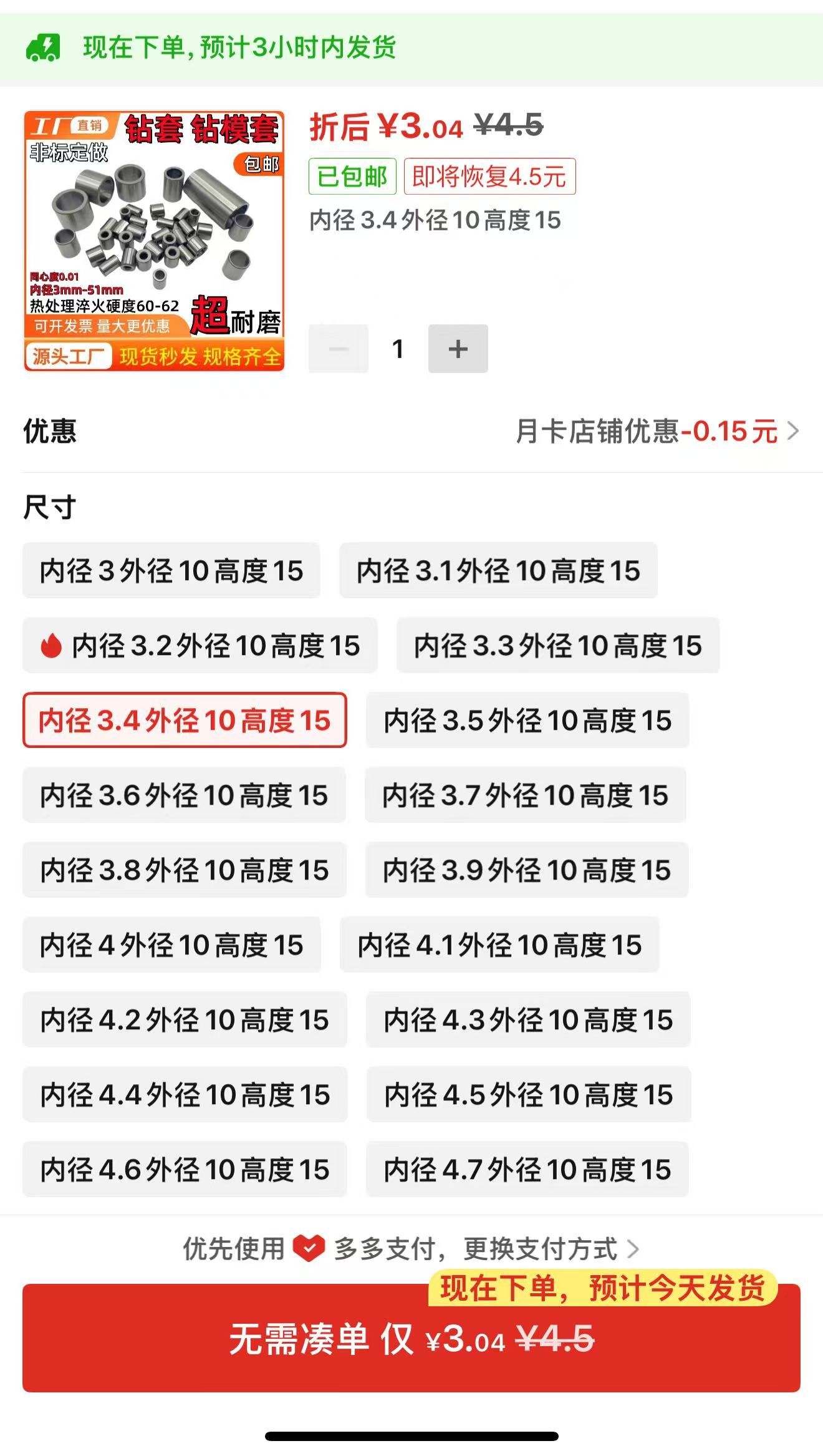Pick size 内径3.3外径10高度15
Viewport: 823px width, 1456px height.
[558, 646]
